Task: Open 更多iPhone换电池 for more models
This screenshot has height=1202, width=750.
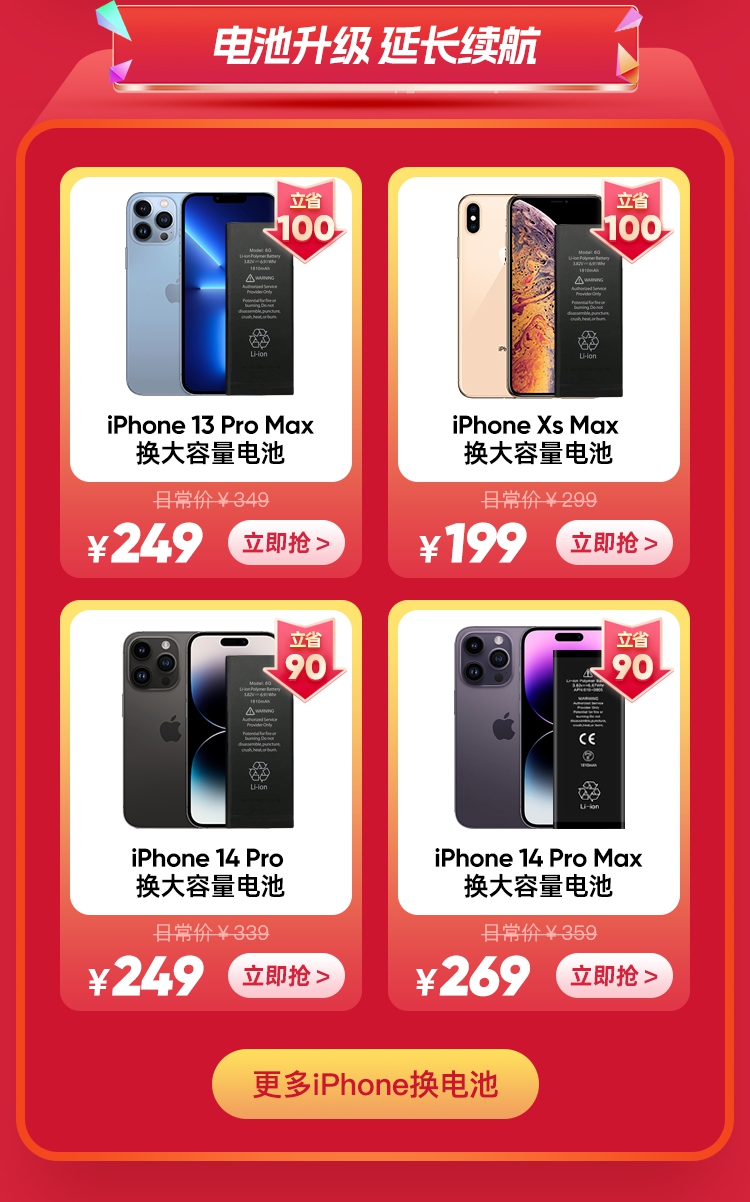Action: 375,1084
